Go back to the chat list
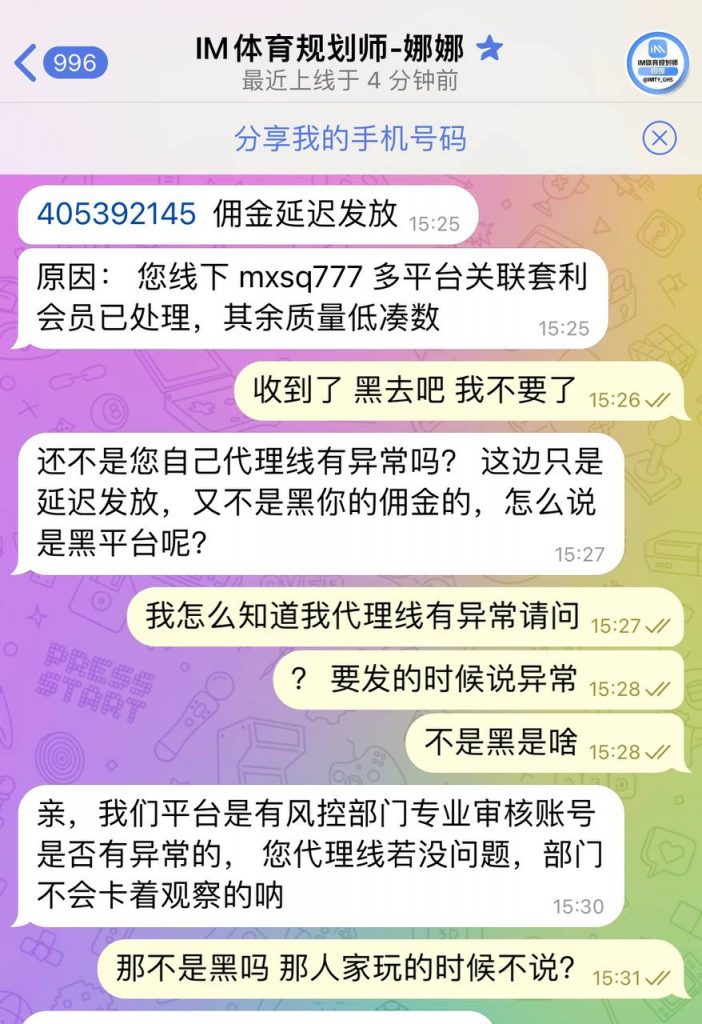Screen dimensions: 702x1024 coord(58,63)
